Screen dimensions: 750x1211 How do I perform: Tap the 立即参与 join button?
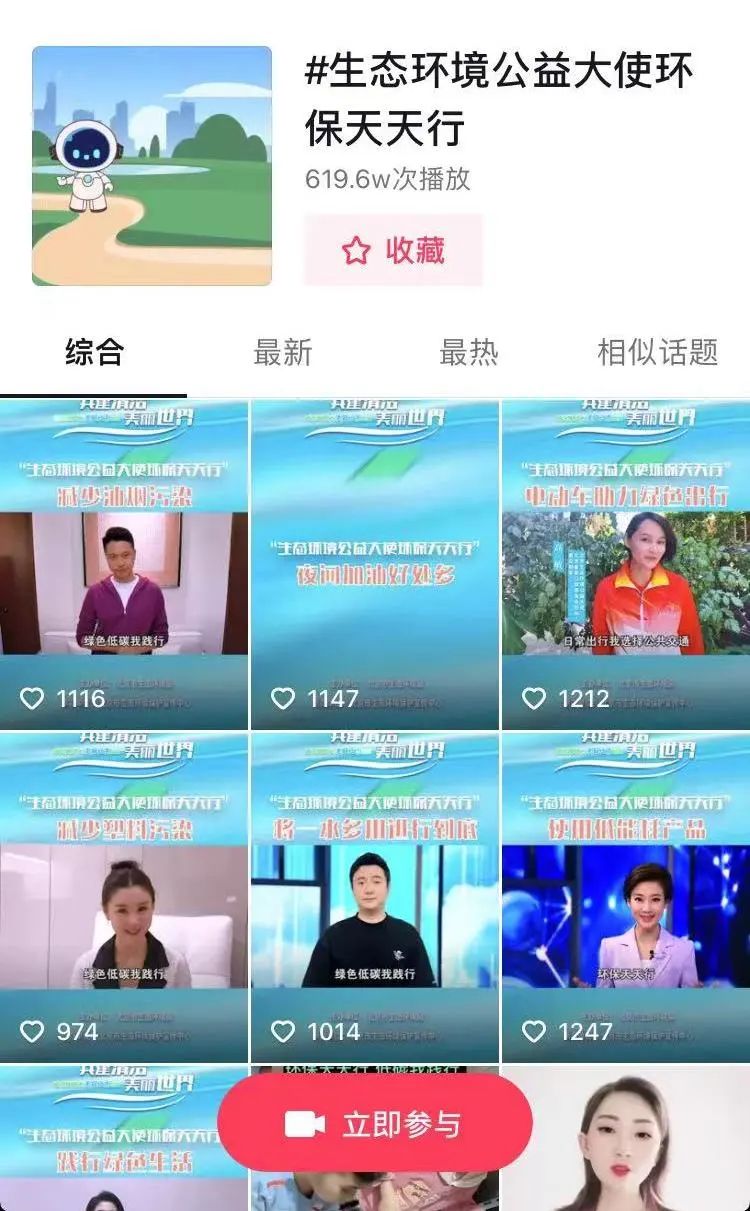click(x=374, y=1124)
